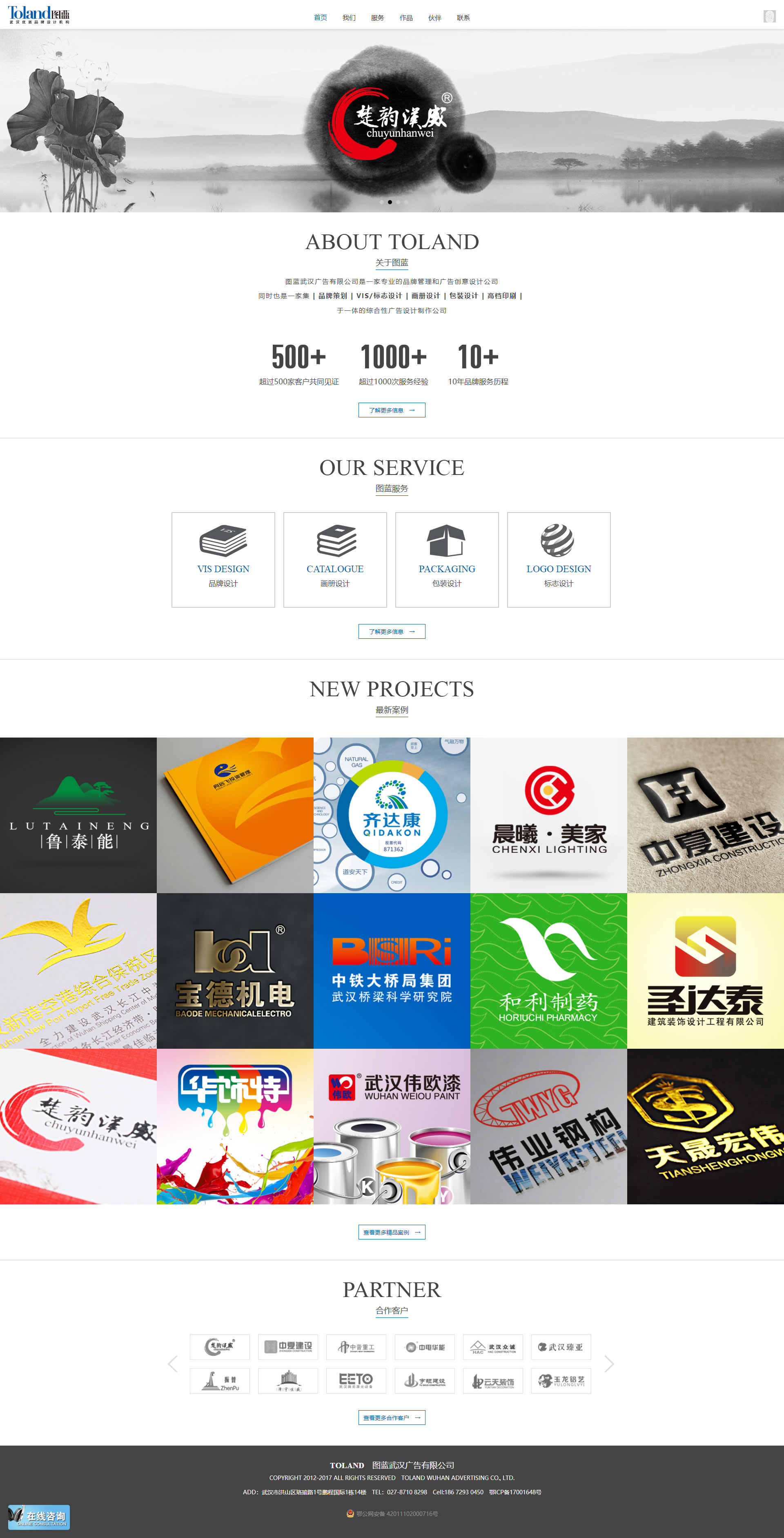Viewport: 784px width, 1538px height.
Task: Show previous partner logos with left arrow
Action: point(173,1364)
